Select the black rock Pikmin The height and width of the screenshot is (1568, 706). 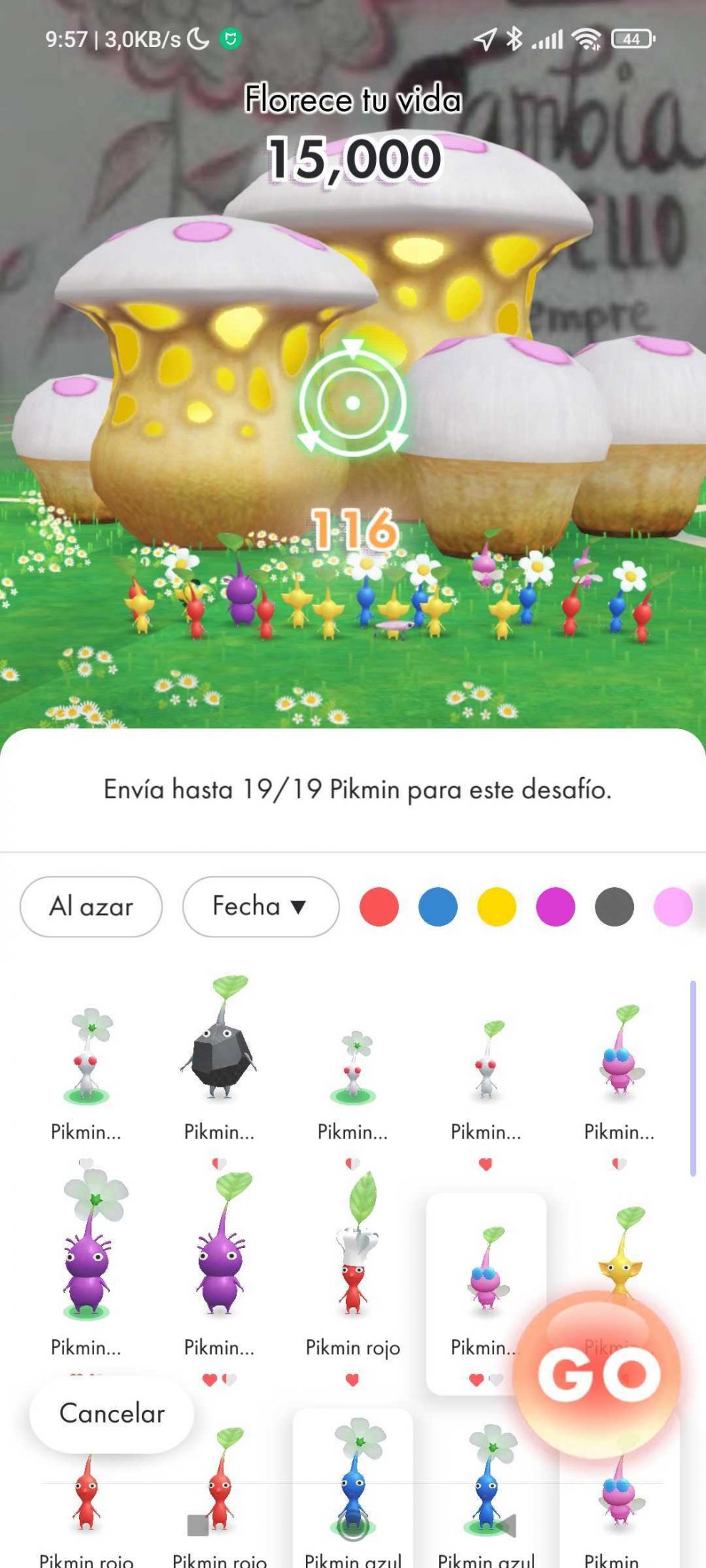[x=219, y=1055]
